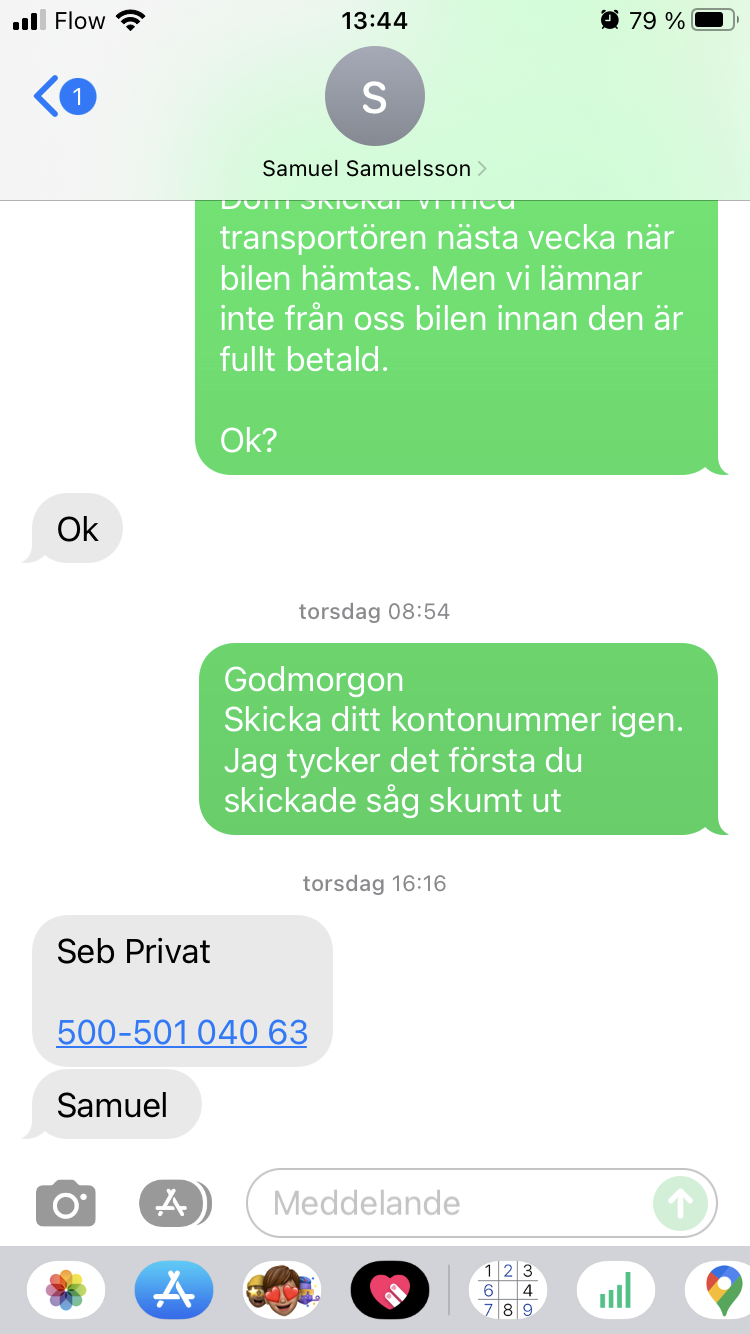
Task: Open the App Store iMessage app
Action: tap(174, 1290)
